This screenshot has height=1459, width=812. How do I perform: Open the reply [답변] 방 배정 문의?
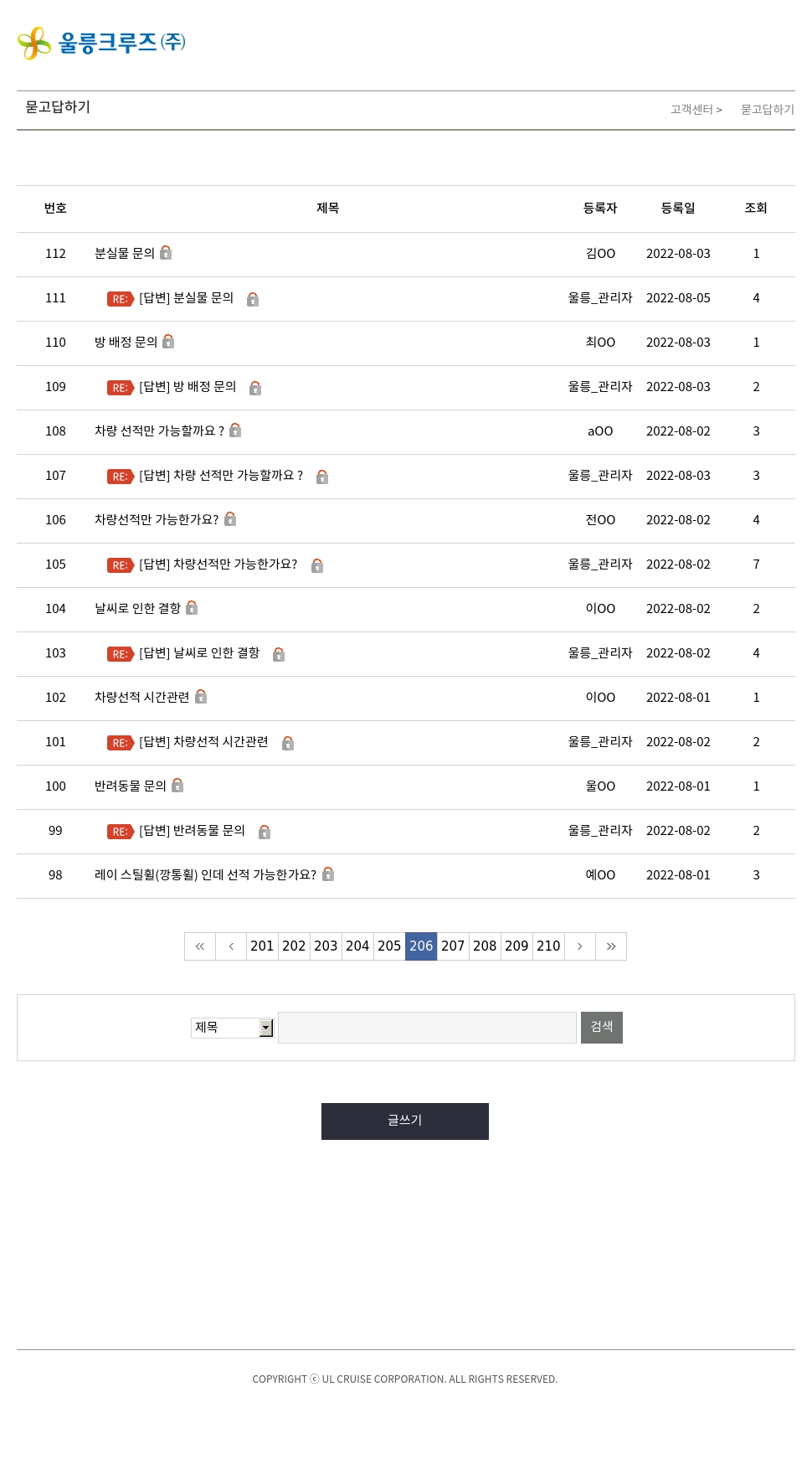188,387
